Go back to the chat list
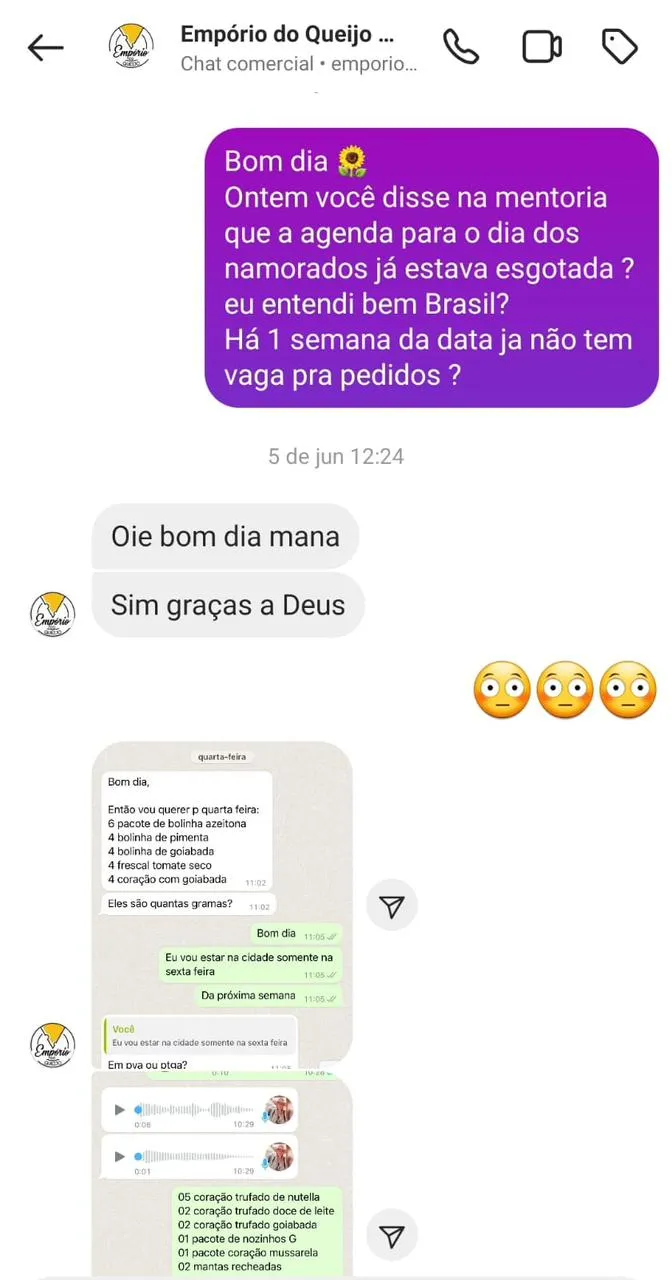This screenshot has height=1280, width=672. 45,47
